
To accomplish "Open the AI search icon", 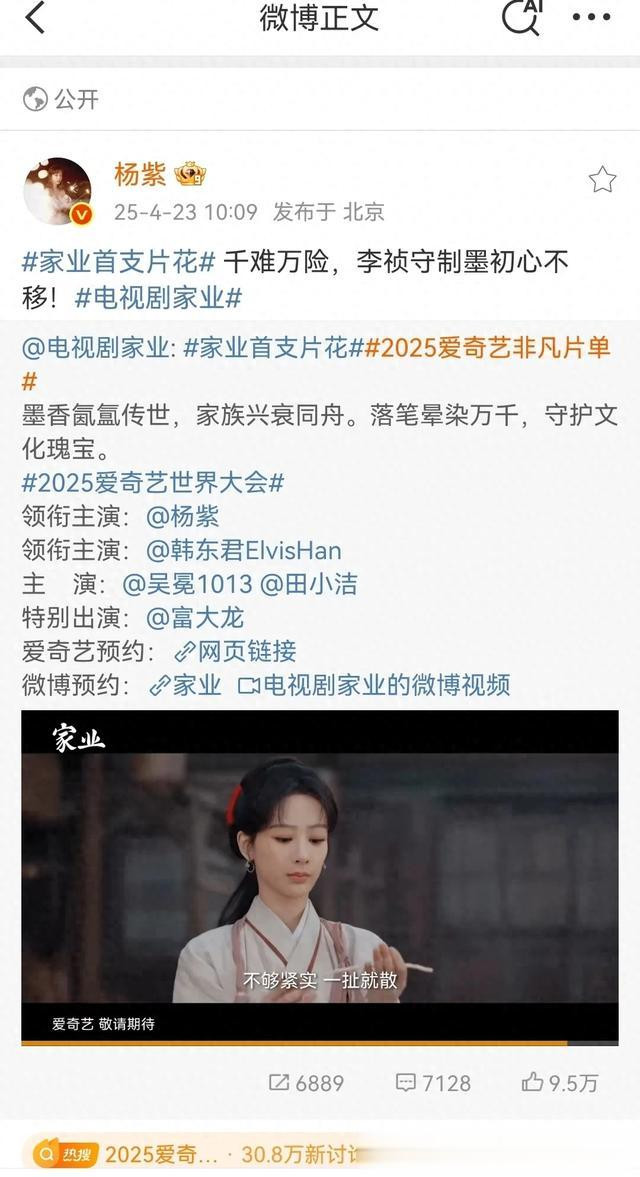I will (x=521, y=17).
